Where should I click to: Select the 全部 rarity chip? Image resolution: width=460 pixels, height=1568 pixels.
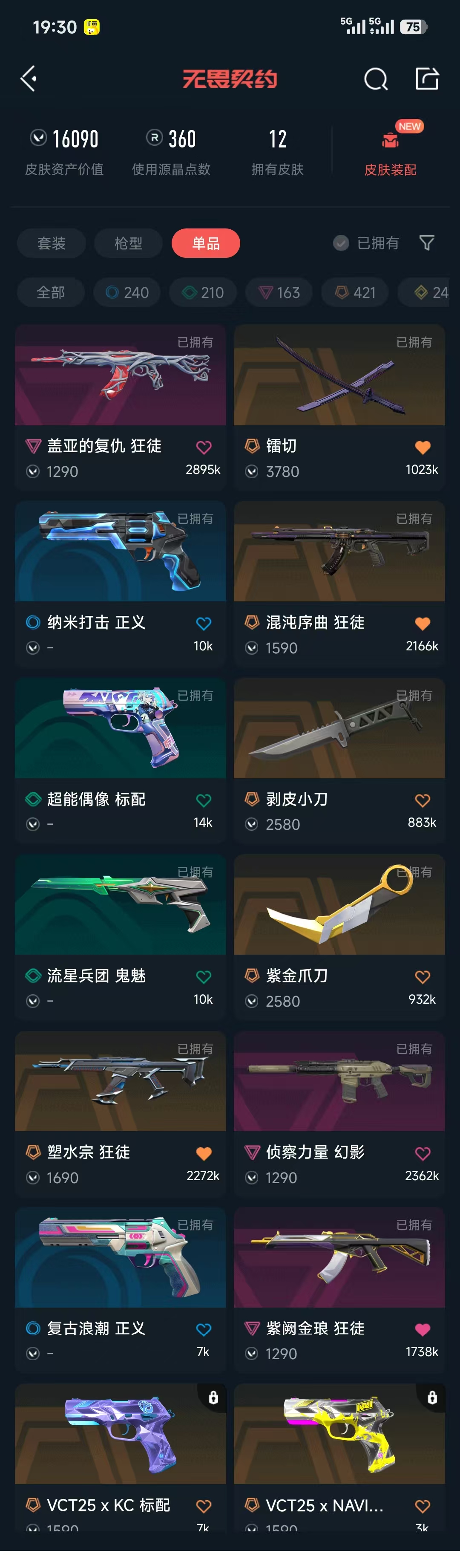click(51, 293)
